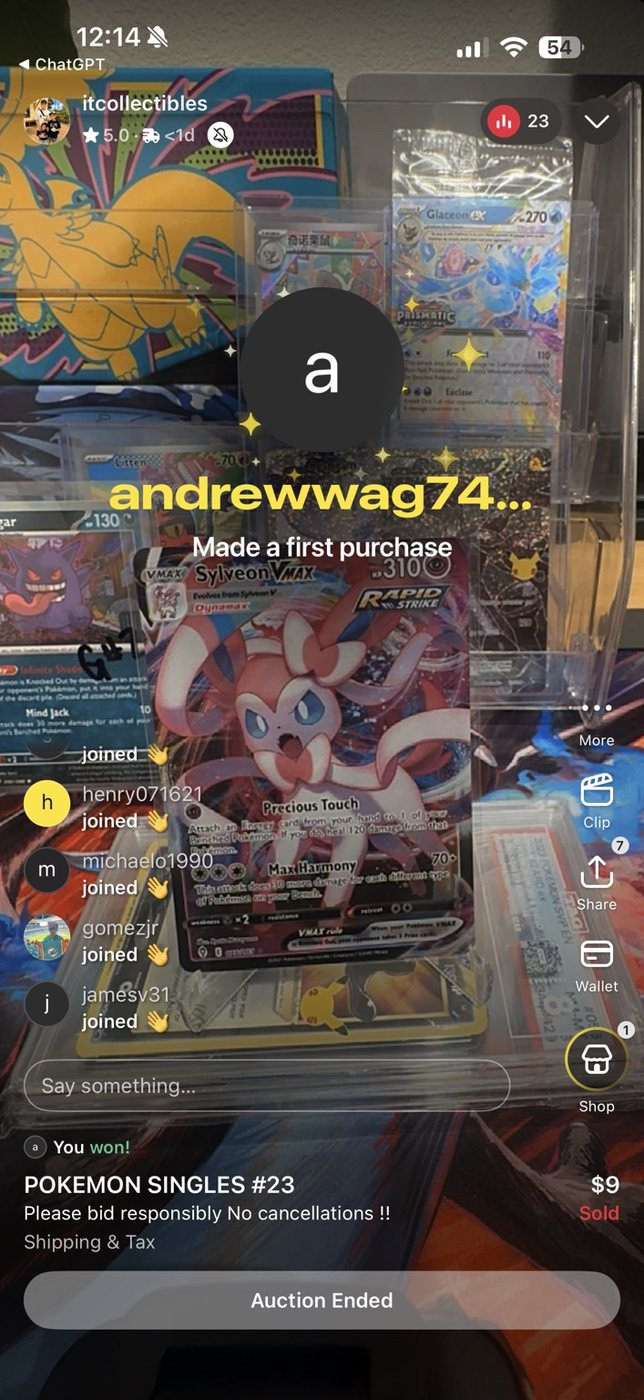Share this livestream

[x=596, y=882]
